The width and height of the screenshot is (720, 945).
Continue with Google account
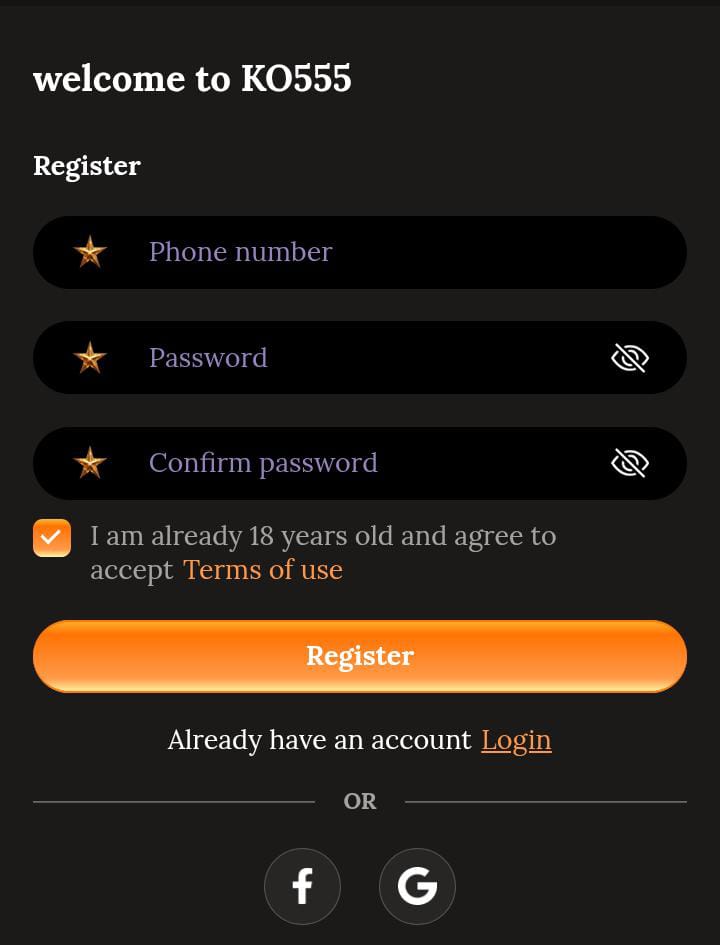pos(417,886)
